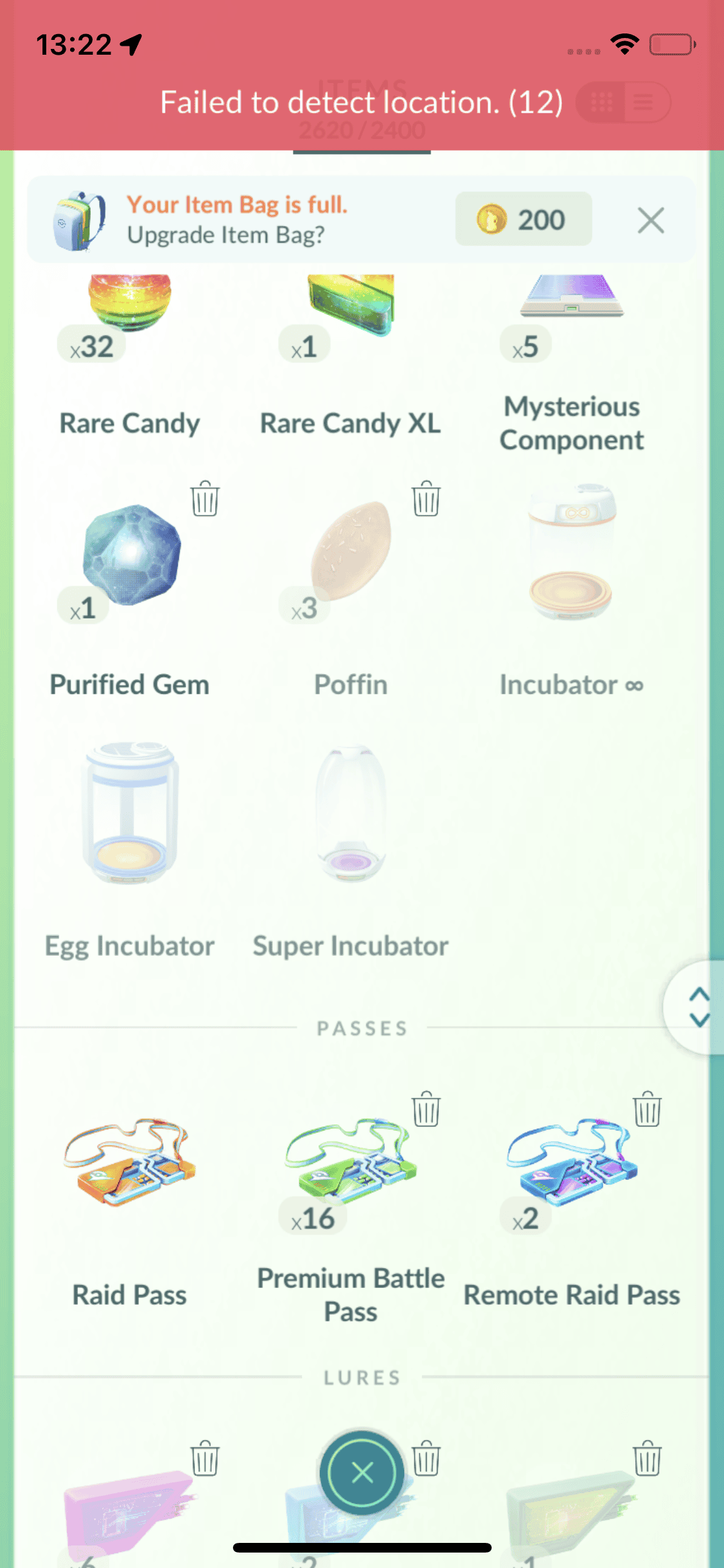Dismiss the Item Bag full banner
The width and height of the screenshot is (724, 1568).
click(650, 220)
